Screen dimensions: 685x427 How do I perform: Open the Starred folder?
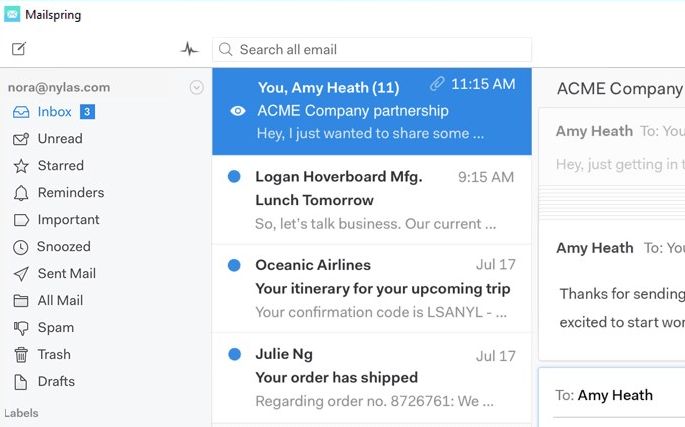click(x=60, y=166)
